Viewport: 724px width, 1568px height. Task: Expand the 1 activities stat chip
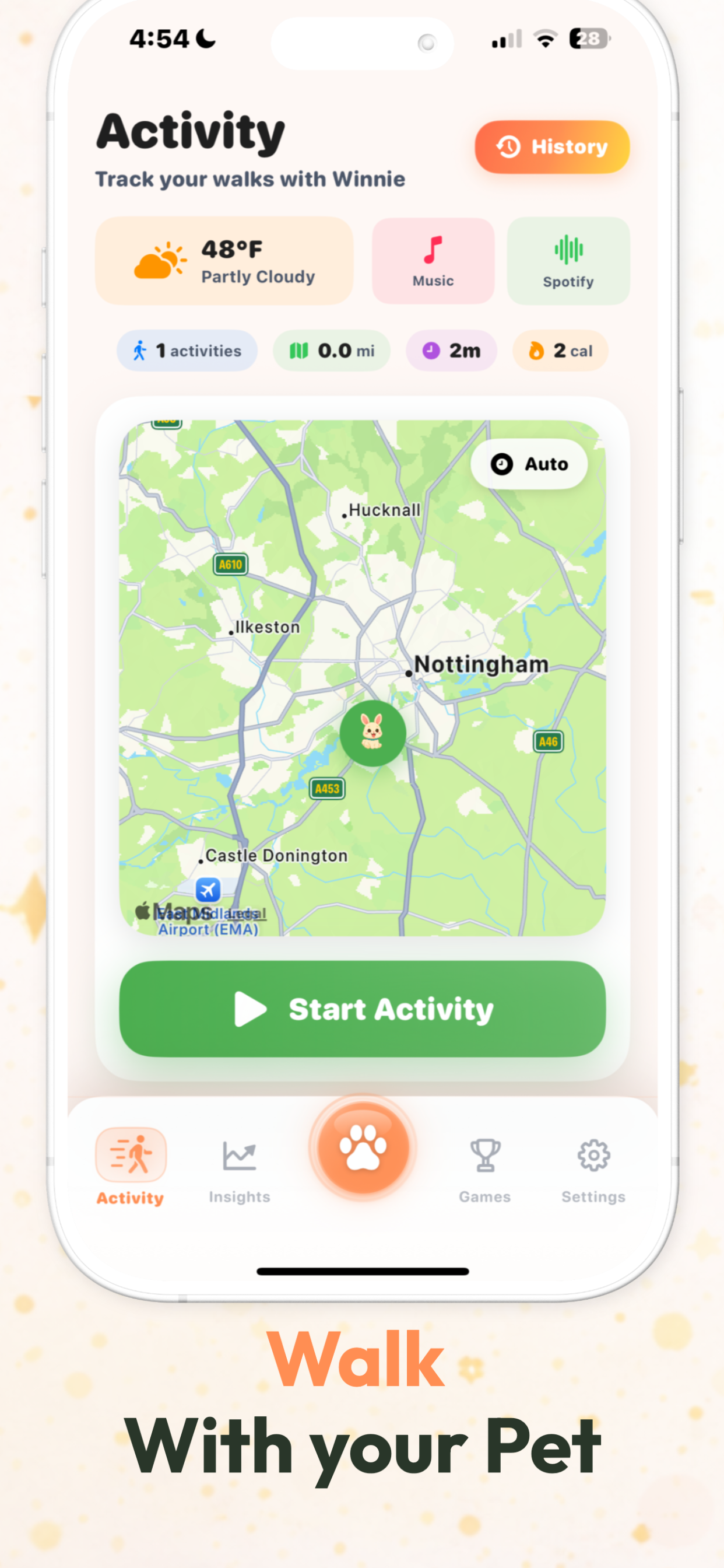point(186,351)
